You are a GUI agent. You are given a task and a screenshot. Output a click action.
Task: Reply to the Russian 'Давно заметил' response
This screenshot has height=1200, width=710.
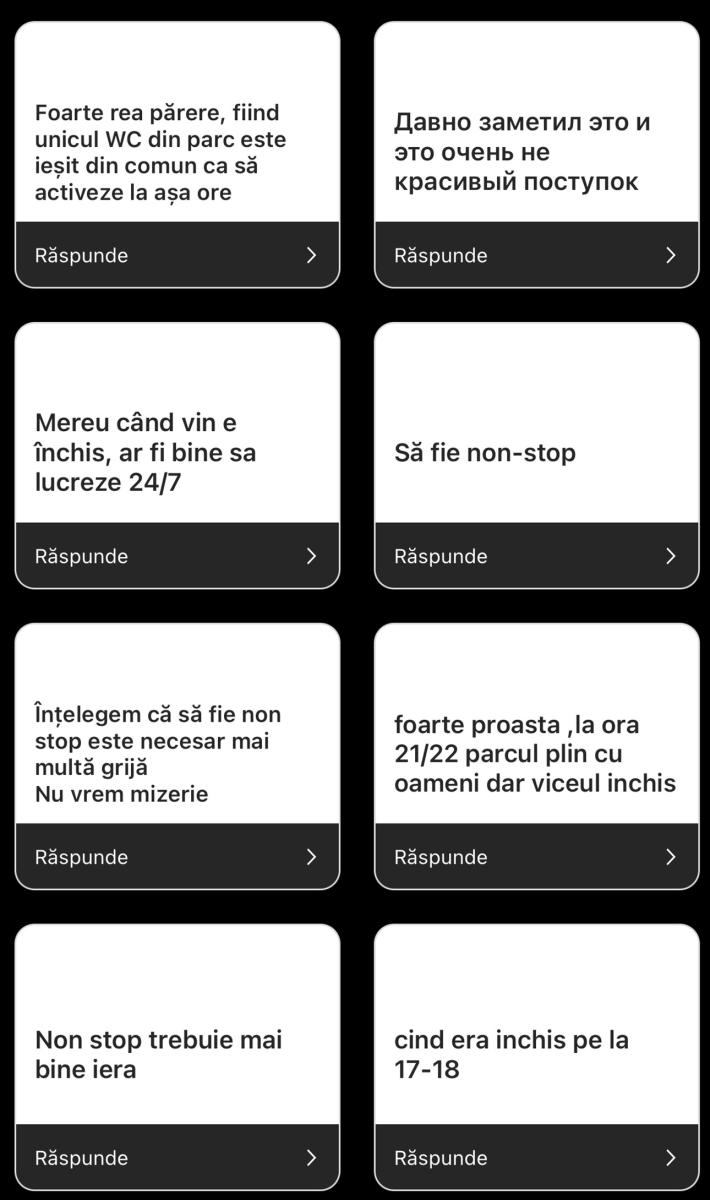537,255
